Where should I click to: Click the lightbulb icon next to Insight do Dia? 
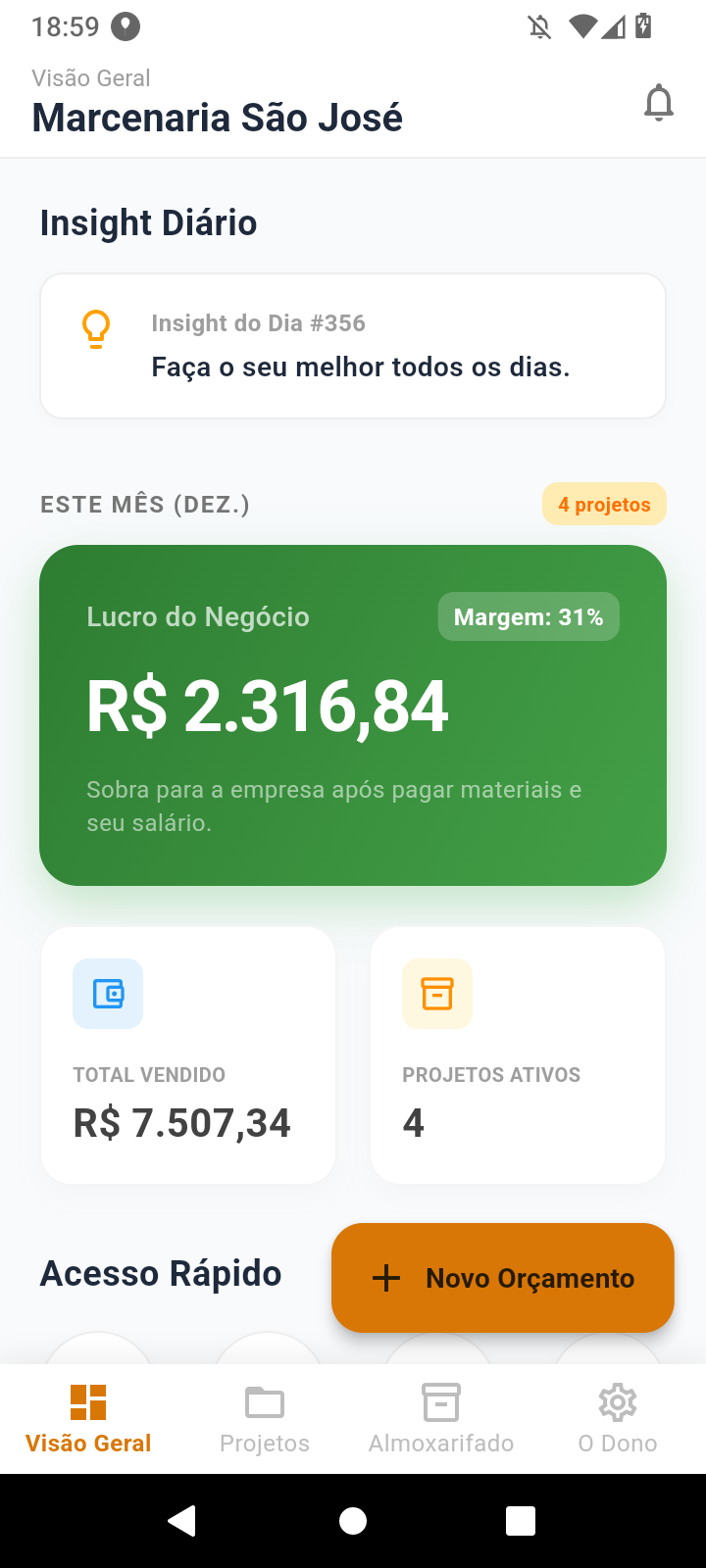pyautogui.click(x=95, y=329)
